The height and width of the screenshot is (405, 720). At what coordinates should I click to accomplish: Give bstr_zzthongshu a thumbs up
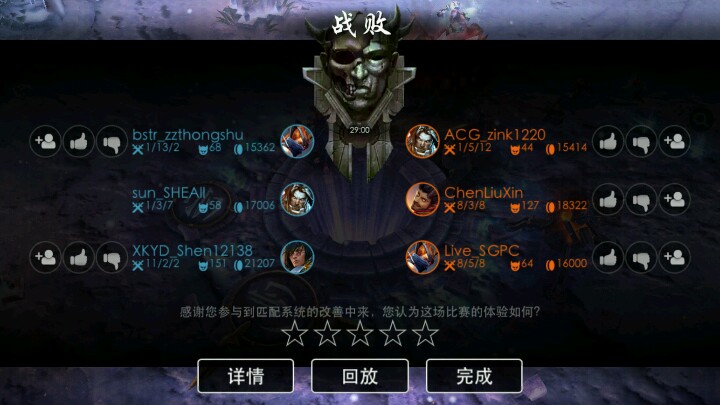(78, 142)
